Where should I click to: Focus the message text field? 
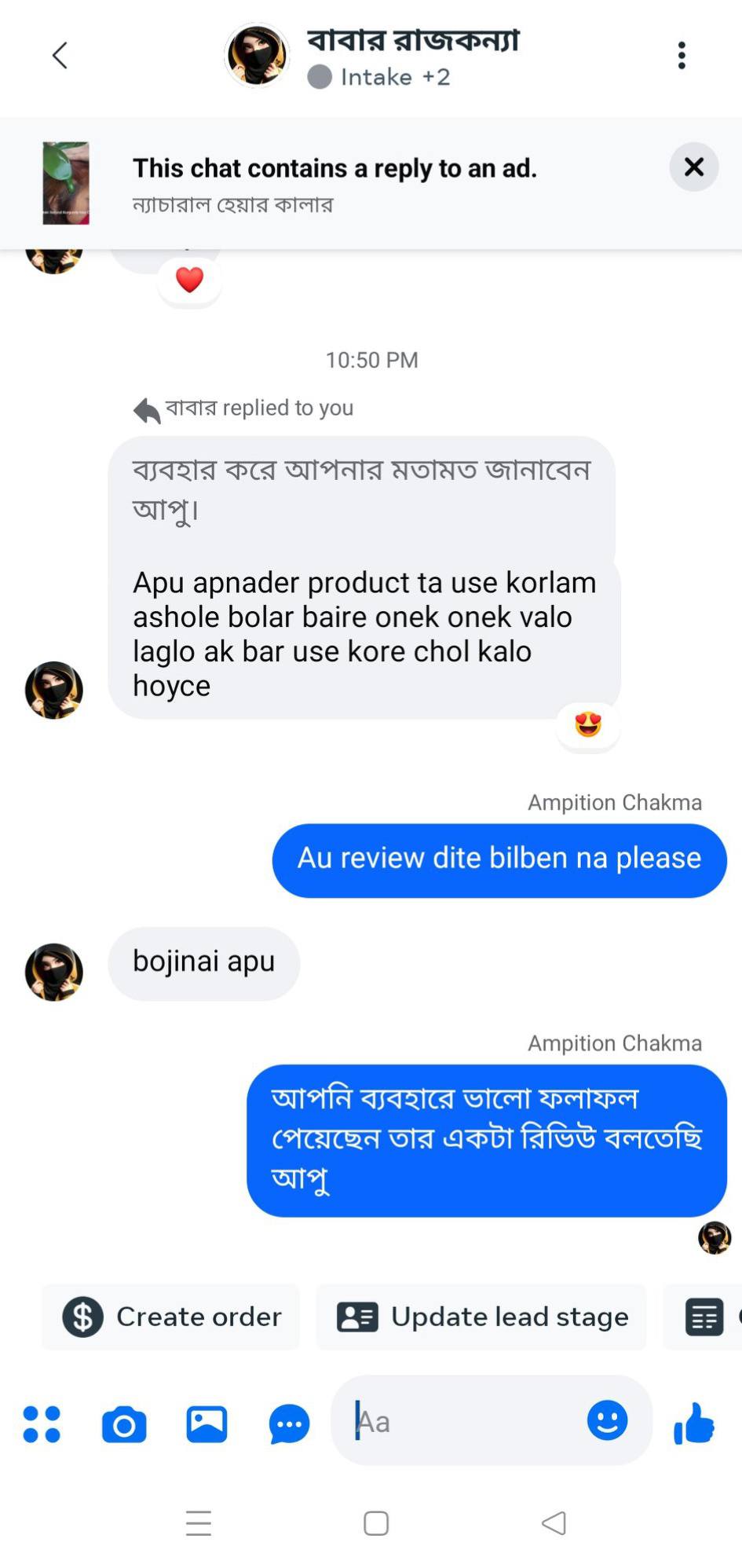(463, 1422)
